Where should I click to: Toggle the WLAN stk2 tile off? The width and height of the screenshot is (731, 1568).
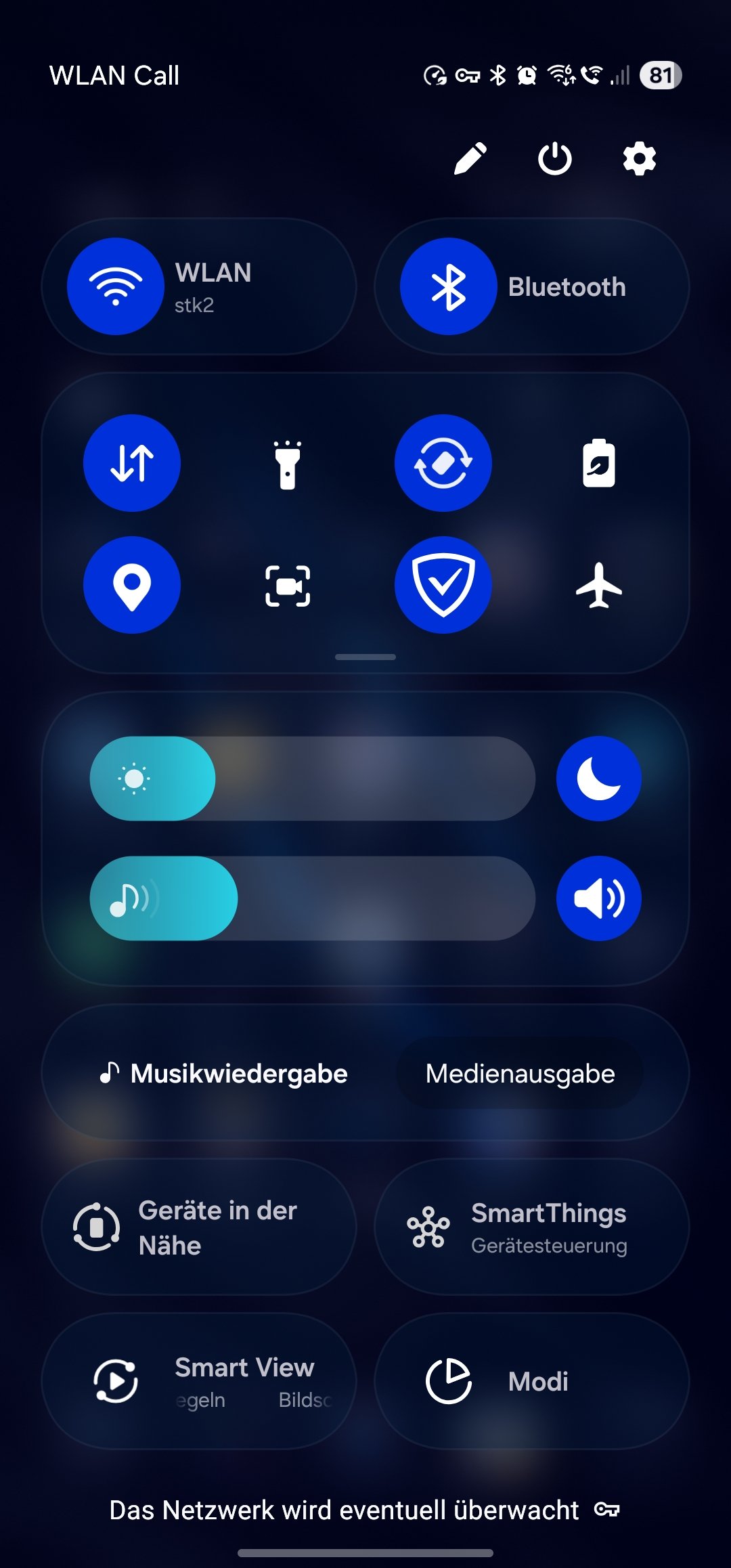click(x=116, y=286)
